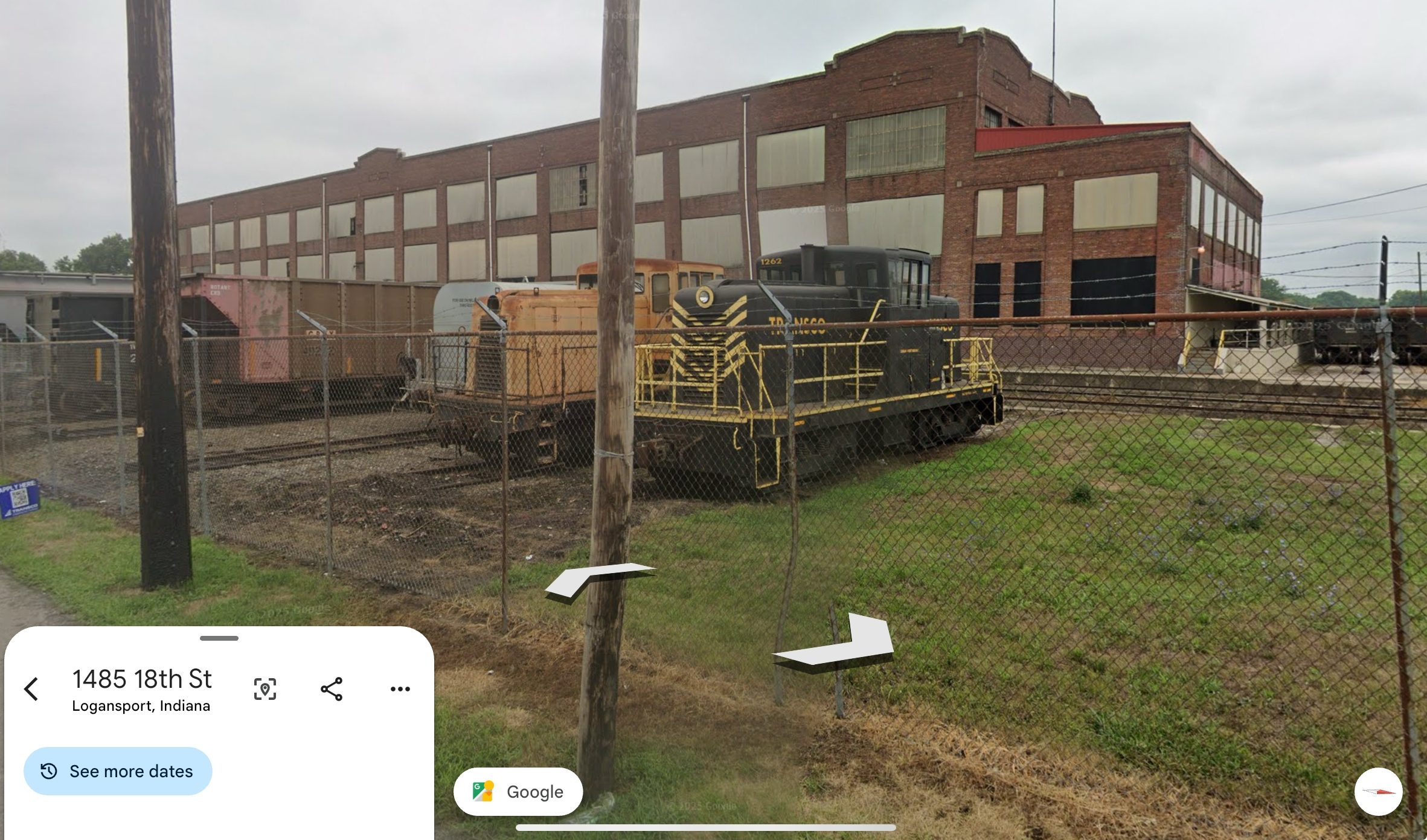Go back from Street View
1427x840 pixels.
tap(31, 689)
